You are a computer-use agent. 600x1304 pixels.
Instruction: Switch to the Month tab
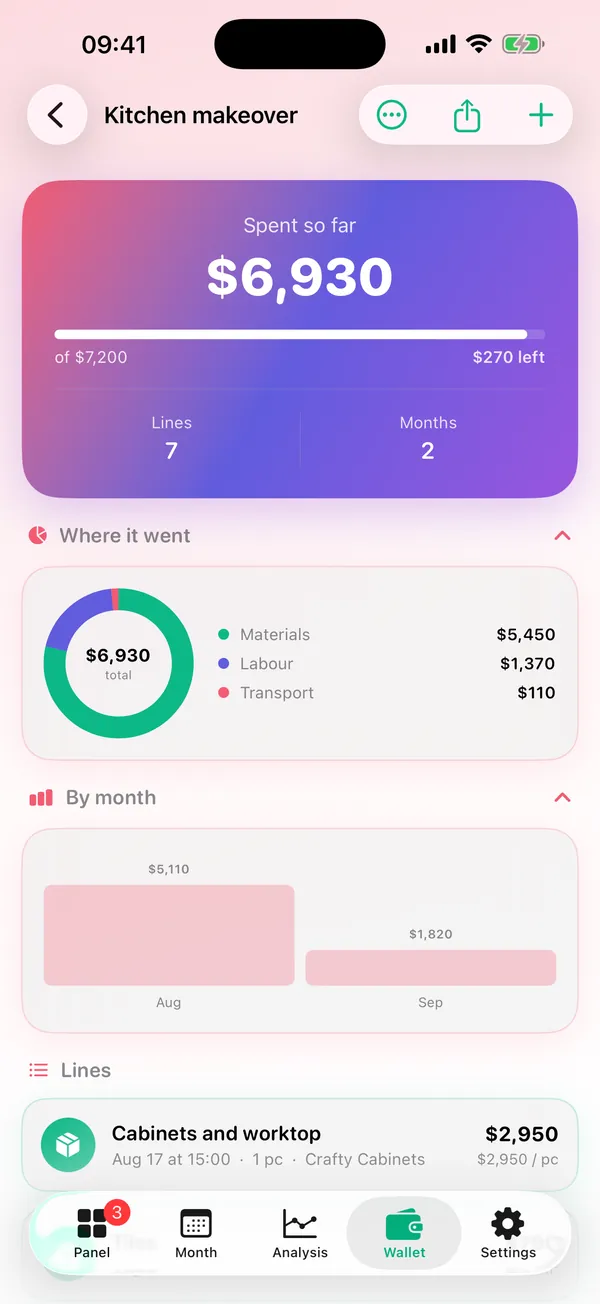[196, 1233]
